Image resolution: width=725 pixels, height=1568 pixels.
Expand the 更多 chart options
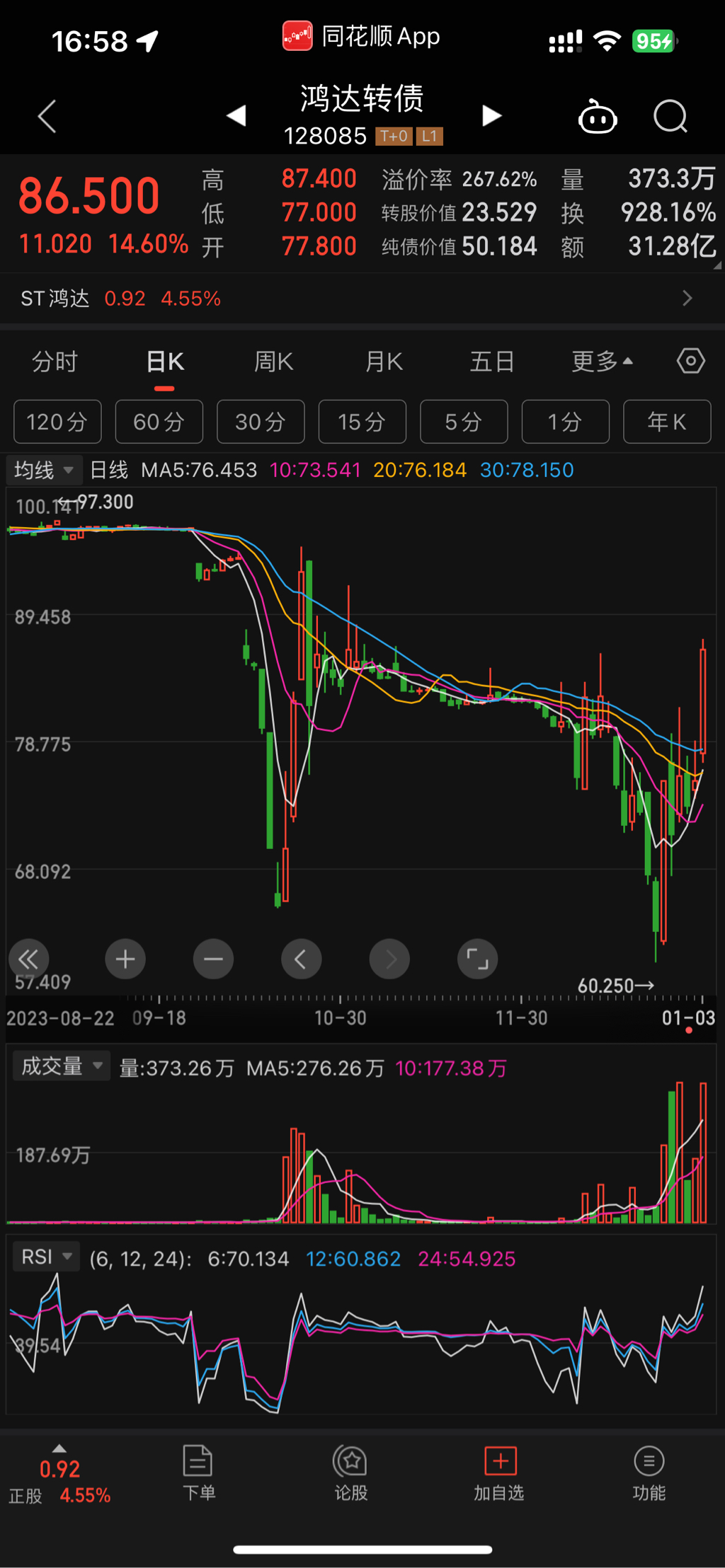[602, 362]
